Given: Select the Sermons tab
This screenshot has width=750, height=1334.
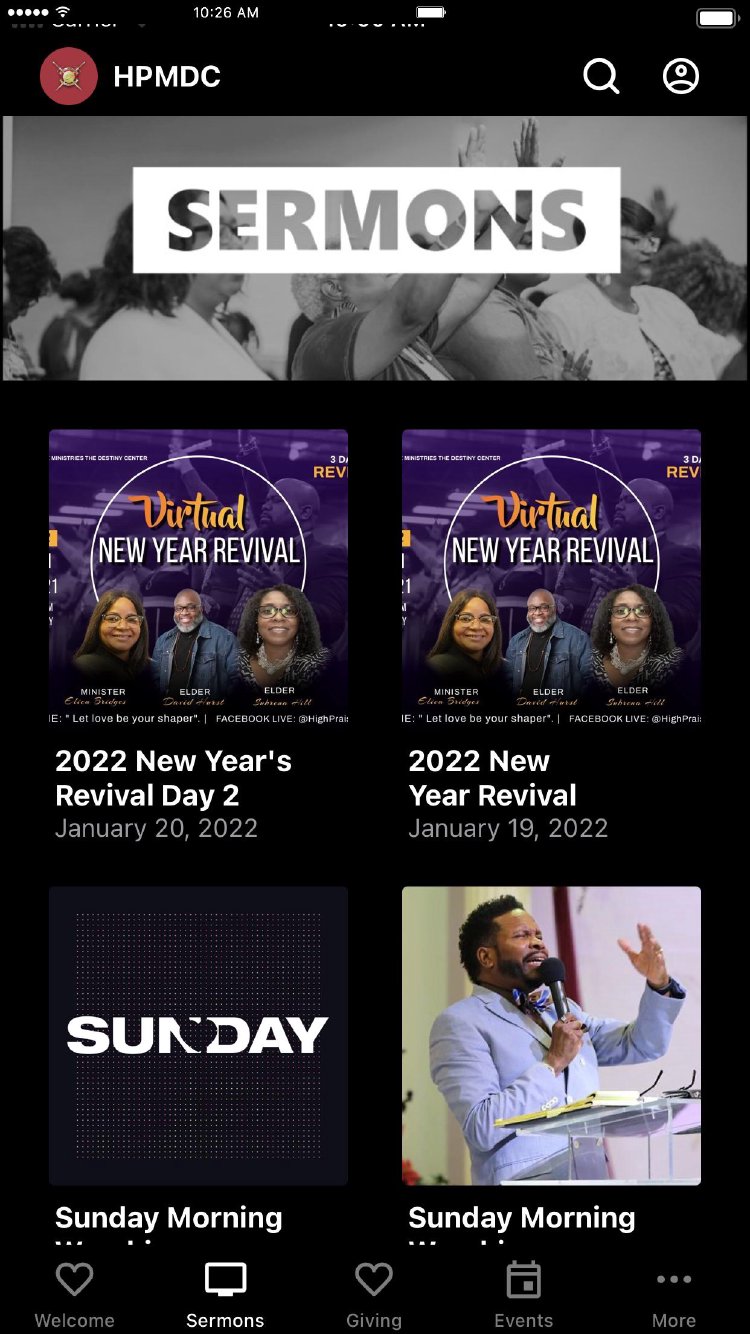Looking at the screenshot, I should [225, 1295].
